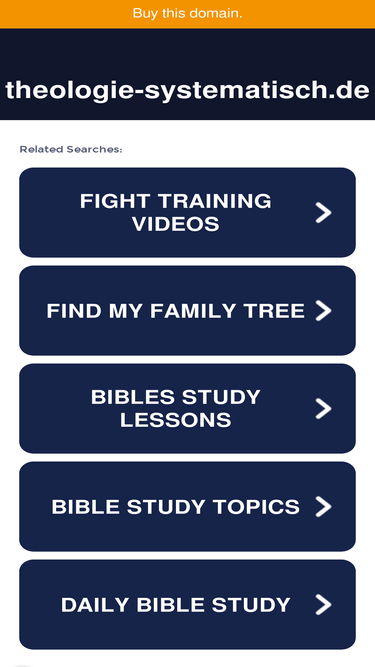Image resolution: width=375 pixels, height=667 pixels.
Task: Open Daily Bible Study search
Action: (x=188, y=604)
